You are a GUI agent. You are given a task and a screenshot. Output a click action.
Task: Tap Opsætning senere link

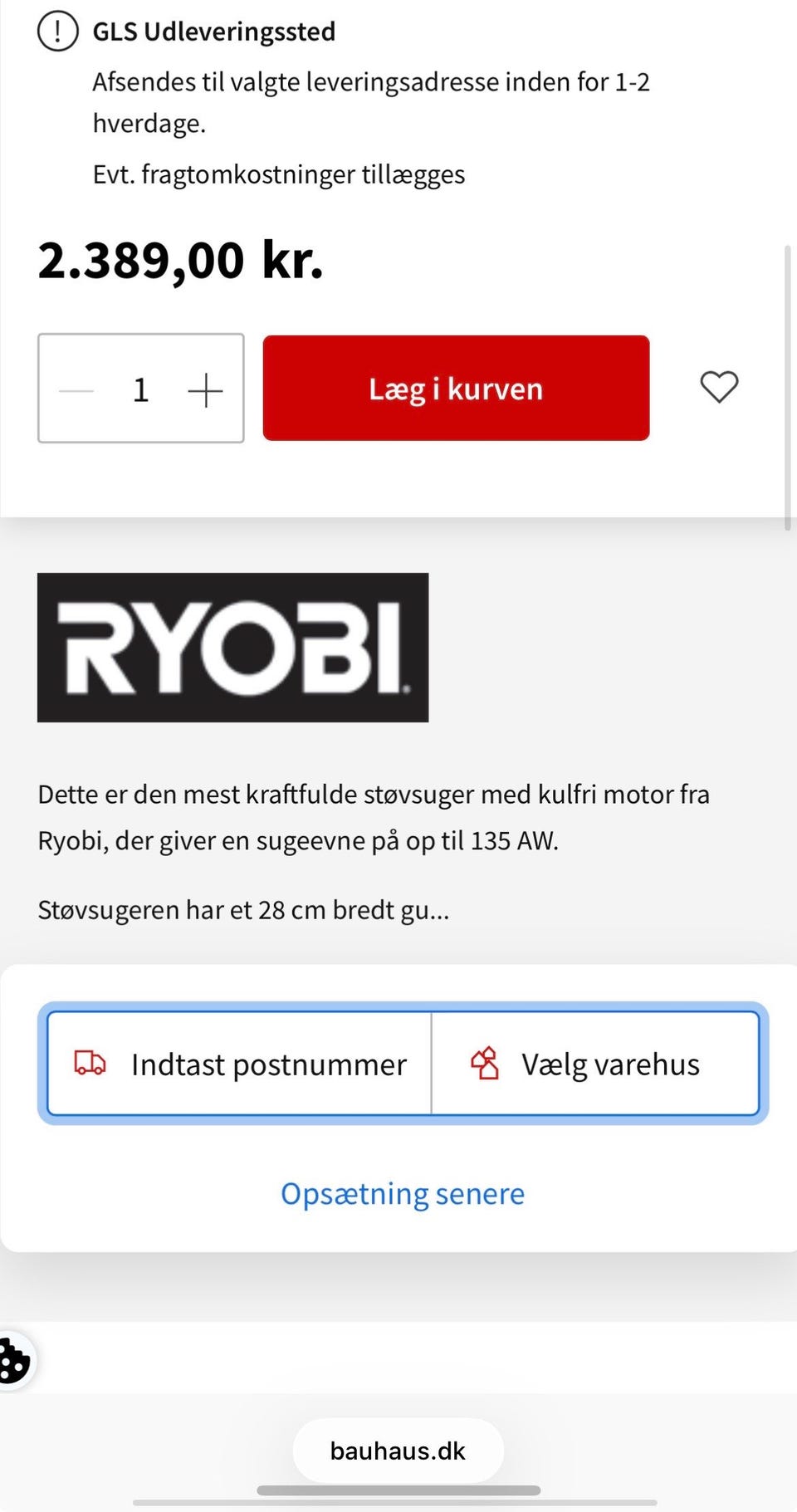tap(403, 1193)
